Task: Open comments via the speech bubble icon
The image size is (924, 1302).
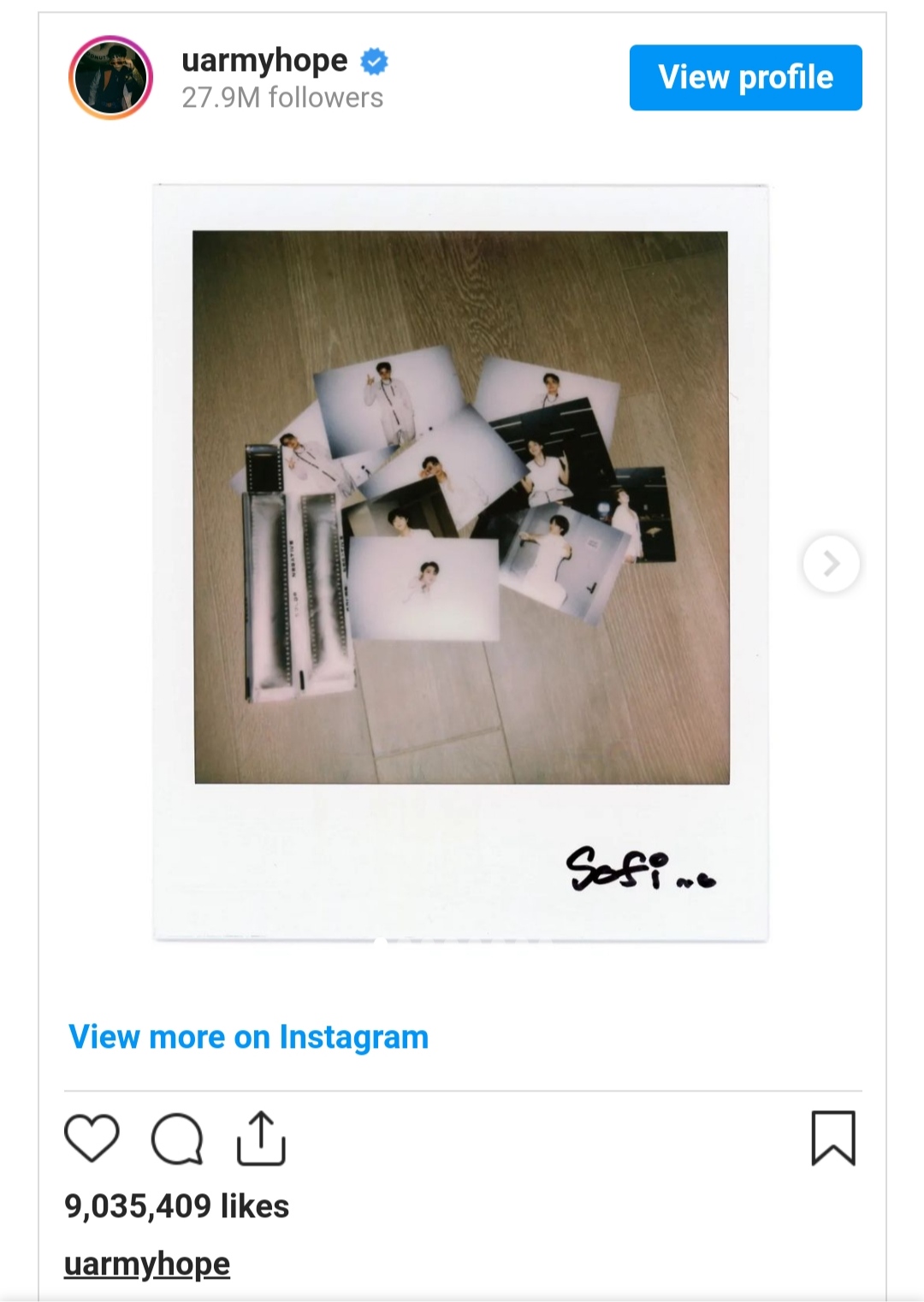Action: [177, 1139]
